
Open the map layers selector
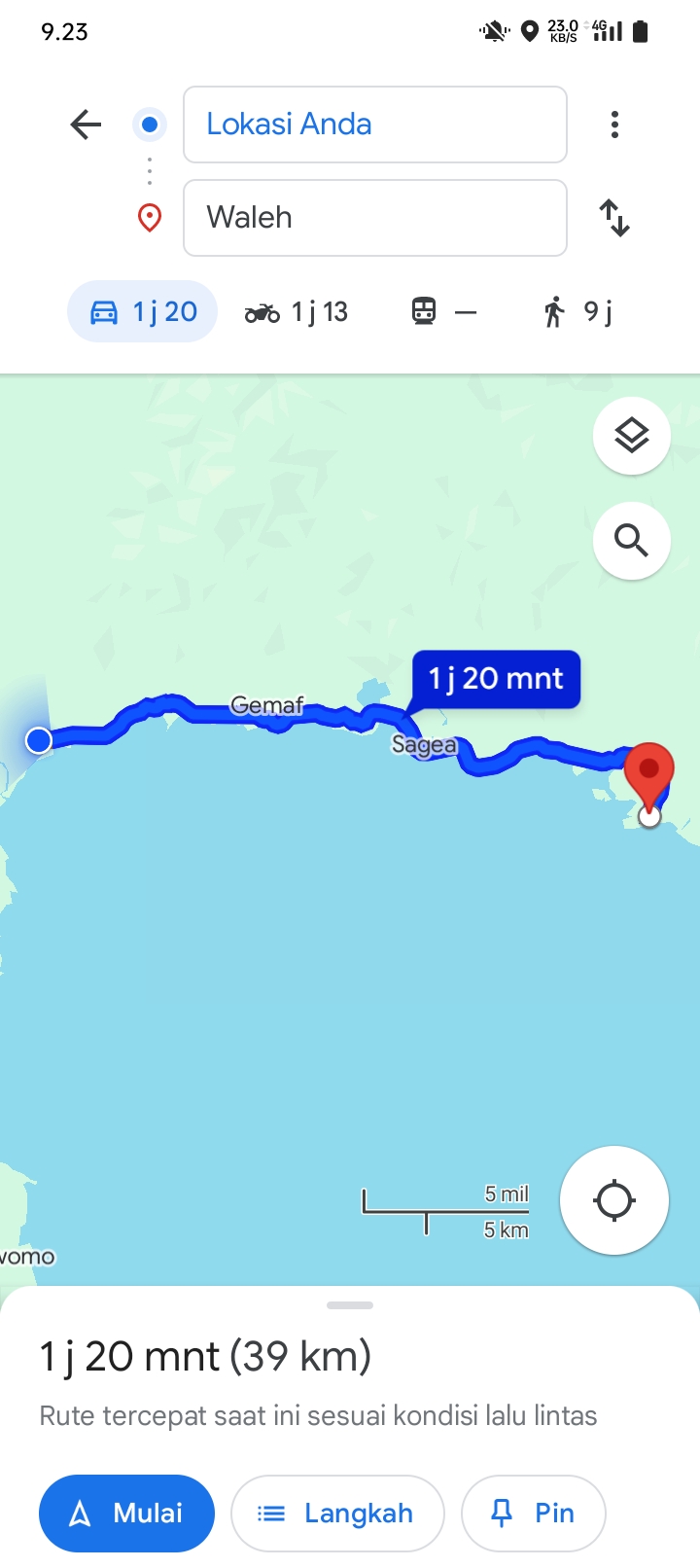632,436
